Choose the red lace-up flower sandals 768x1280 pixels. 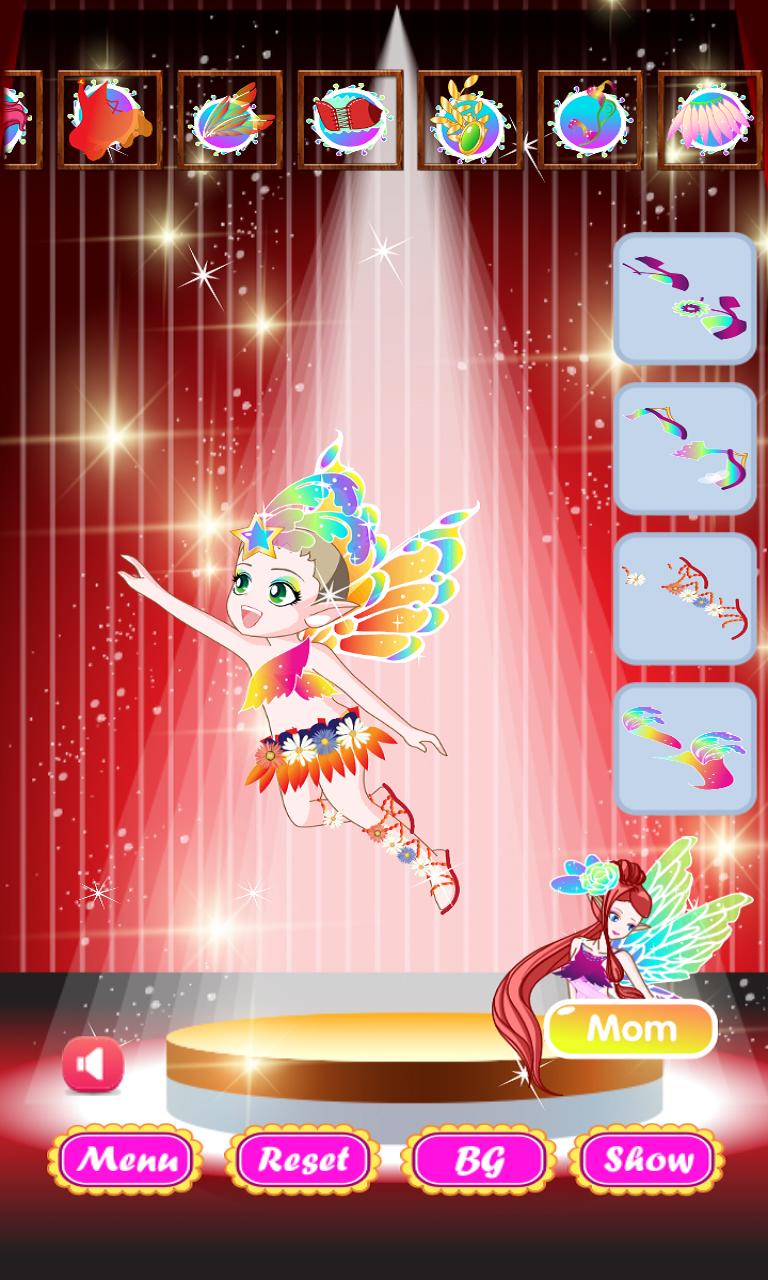pyautogui.click(x=685, y=599)
